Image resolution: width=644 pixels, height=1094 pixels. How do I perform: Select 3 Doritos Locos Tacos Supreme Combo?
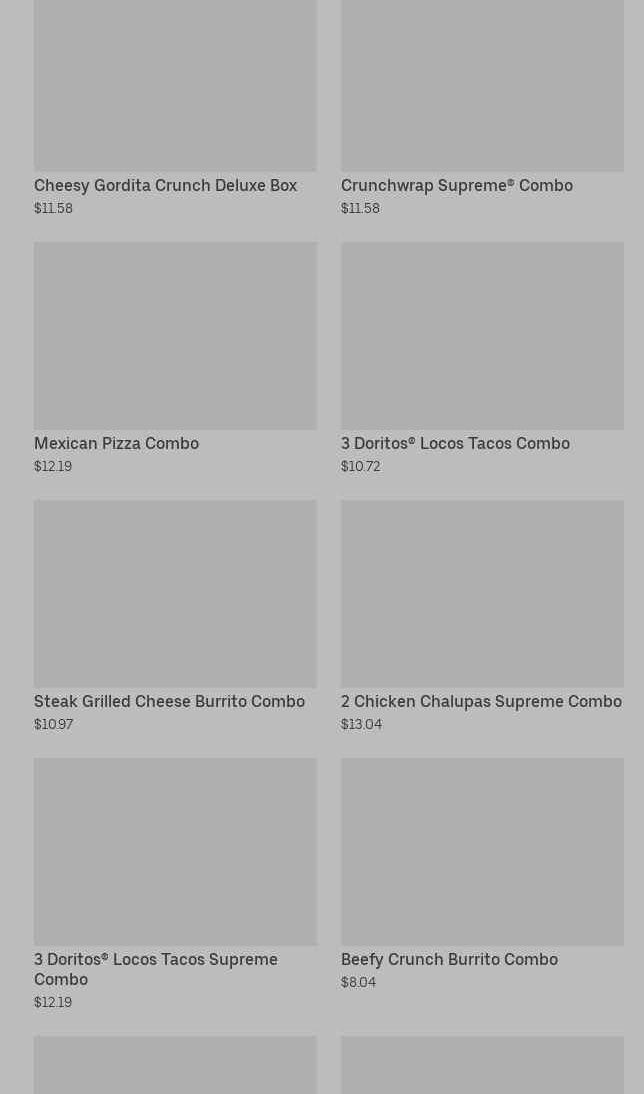175,885
